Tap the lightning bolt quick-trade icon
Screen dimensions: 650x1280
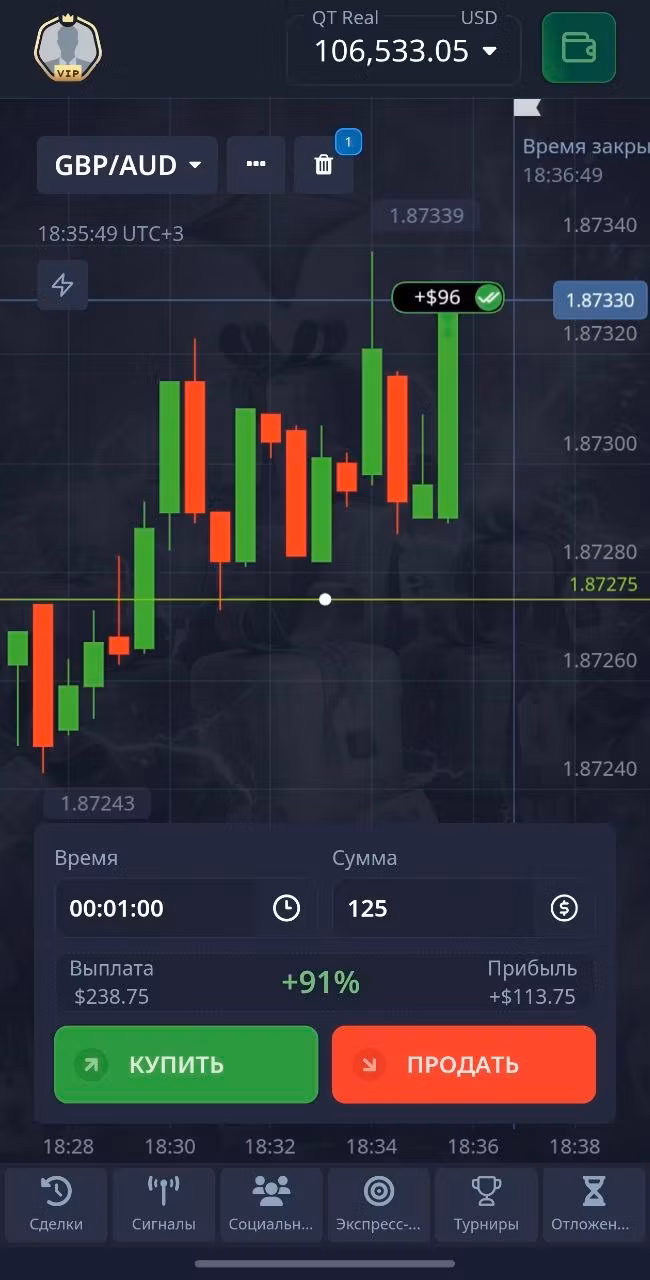click(x=63, y=285)
